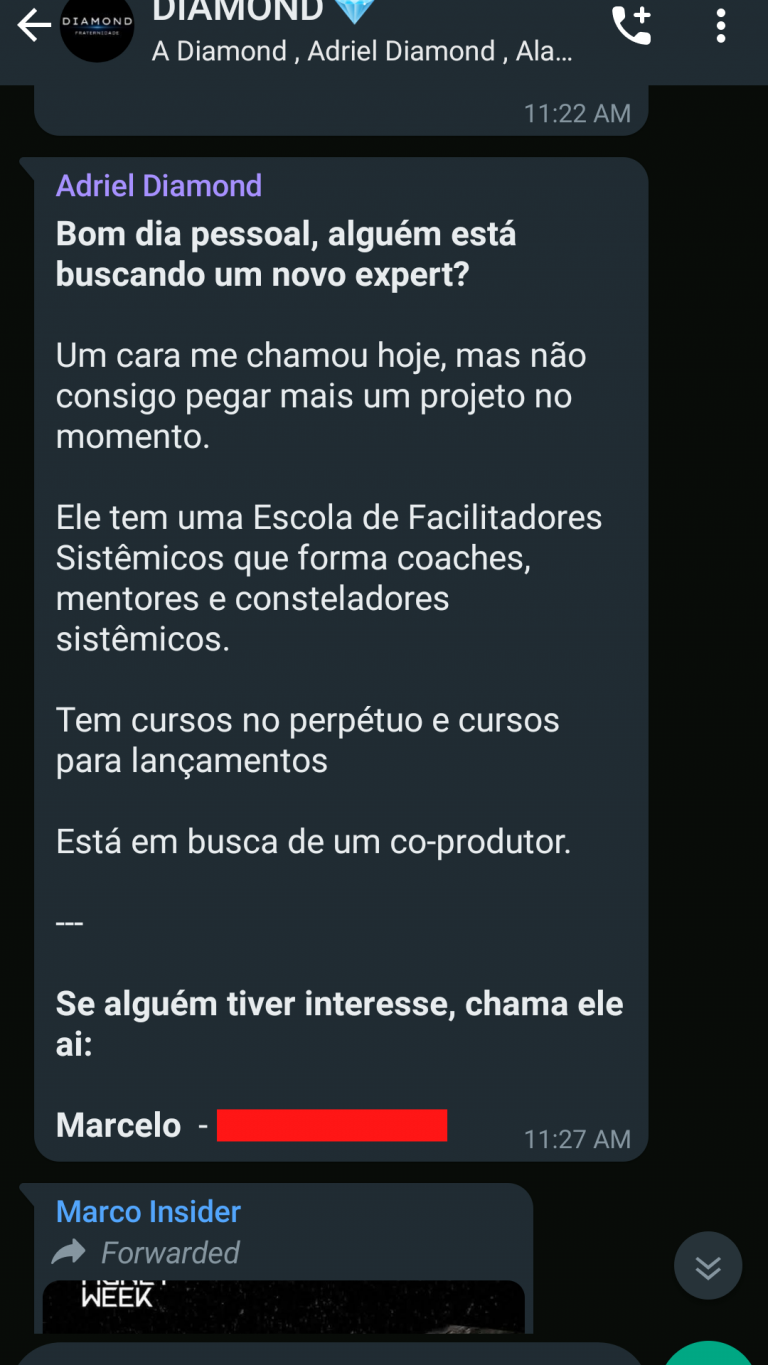Tap the sender name Adriel Diamond
This screenshot has width=768, height=1365.
(159, 186)
